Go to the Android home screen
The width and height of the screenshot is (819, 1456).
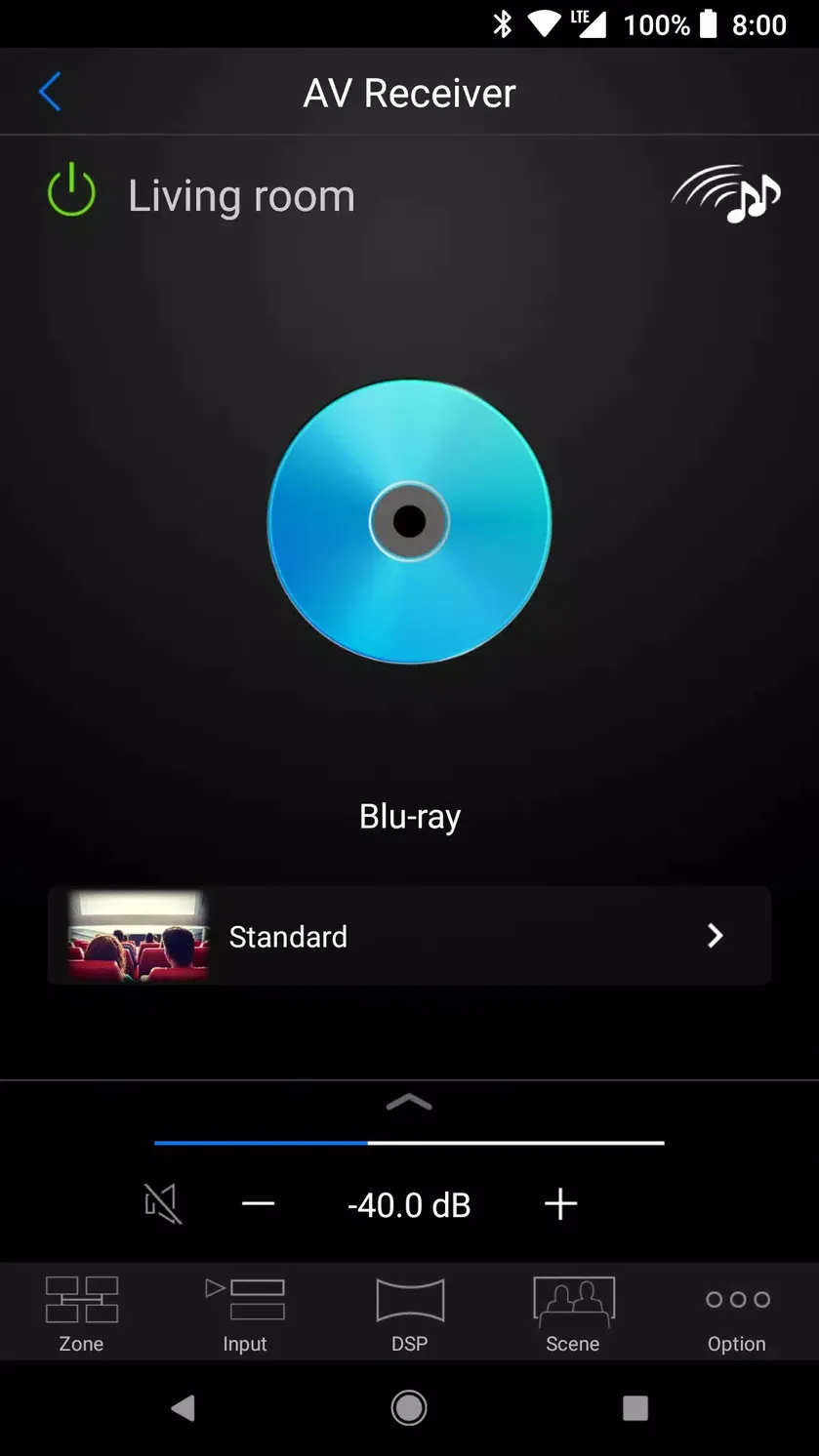point(409,1407)
